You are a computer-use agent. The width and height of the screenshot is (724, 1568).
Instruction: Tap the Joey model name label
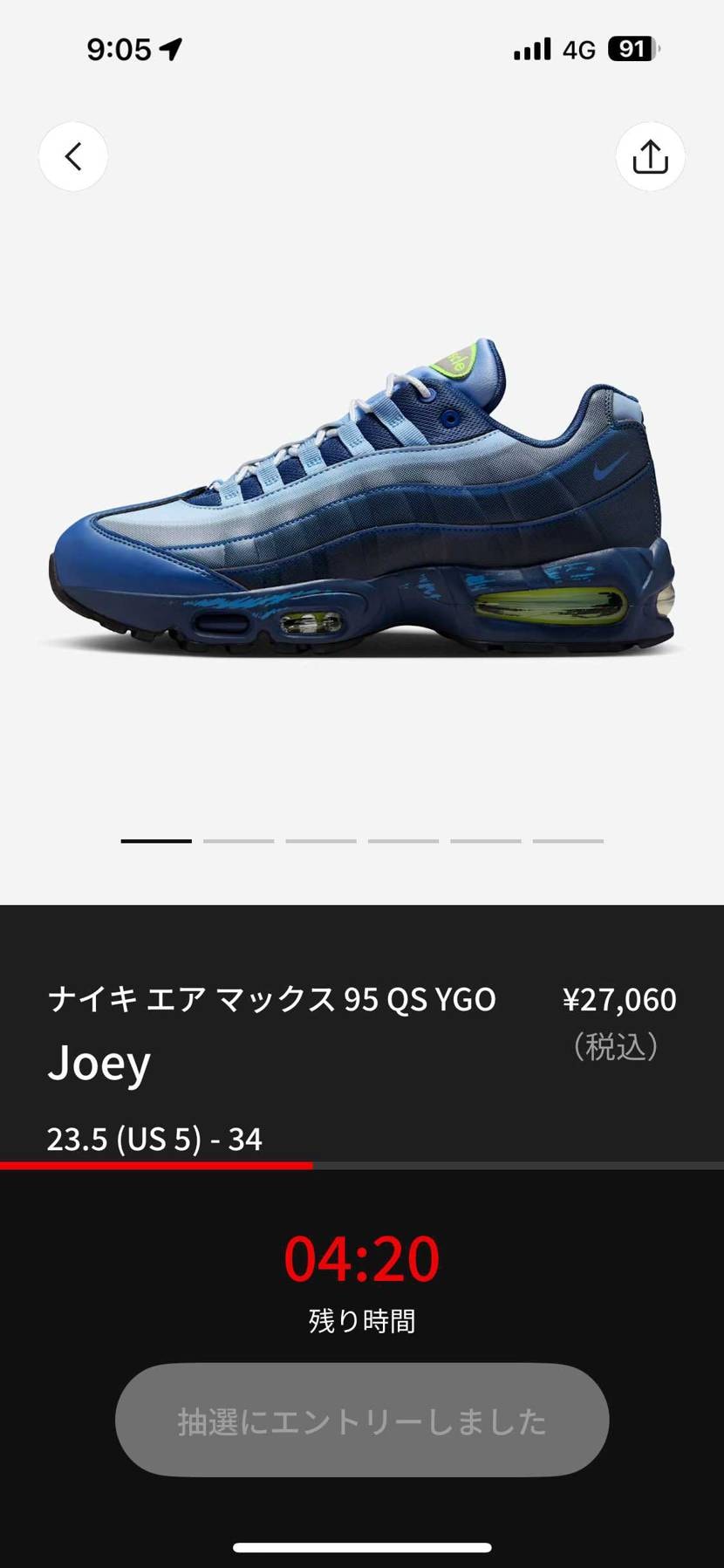[99, 1063]
